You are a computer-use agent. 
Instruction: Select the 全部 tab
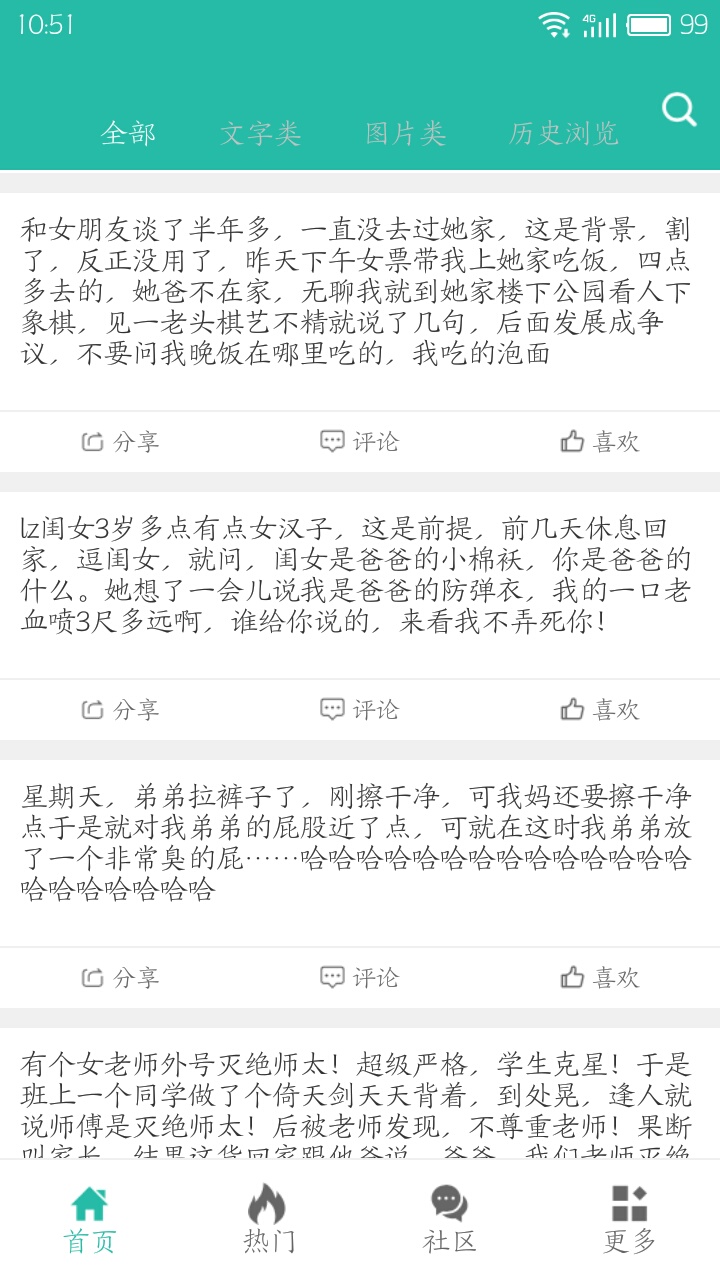tap(128, 133)
